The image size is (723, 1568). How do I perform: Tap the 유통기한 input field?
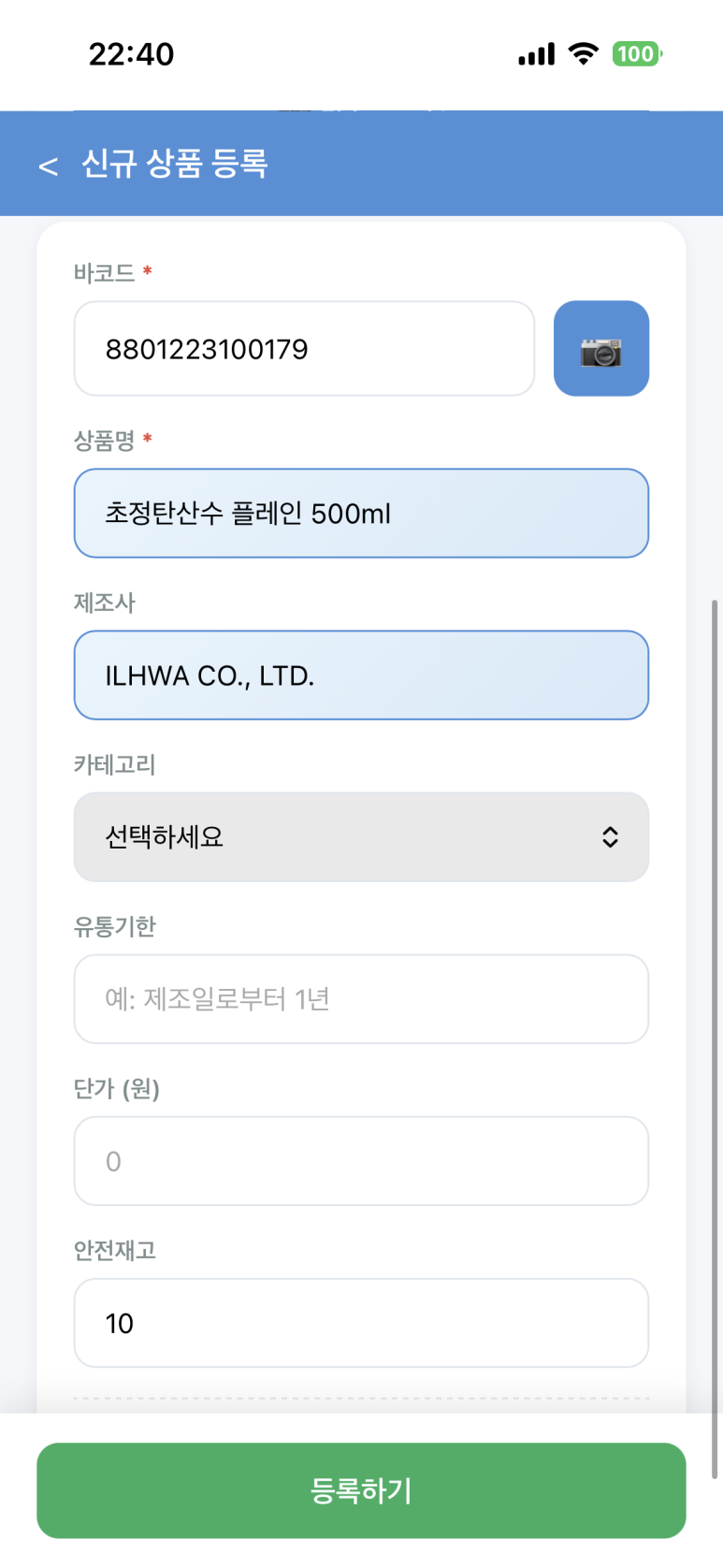pyautogui.click(x=361, y=999)
